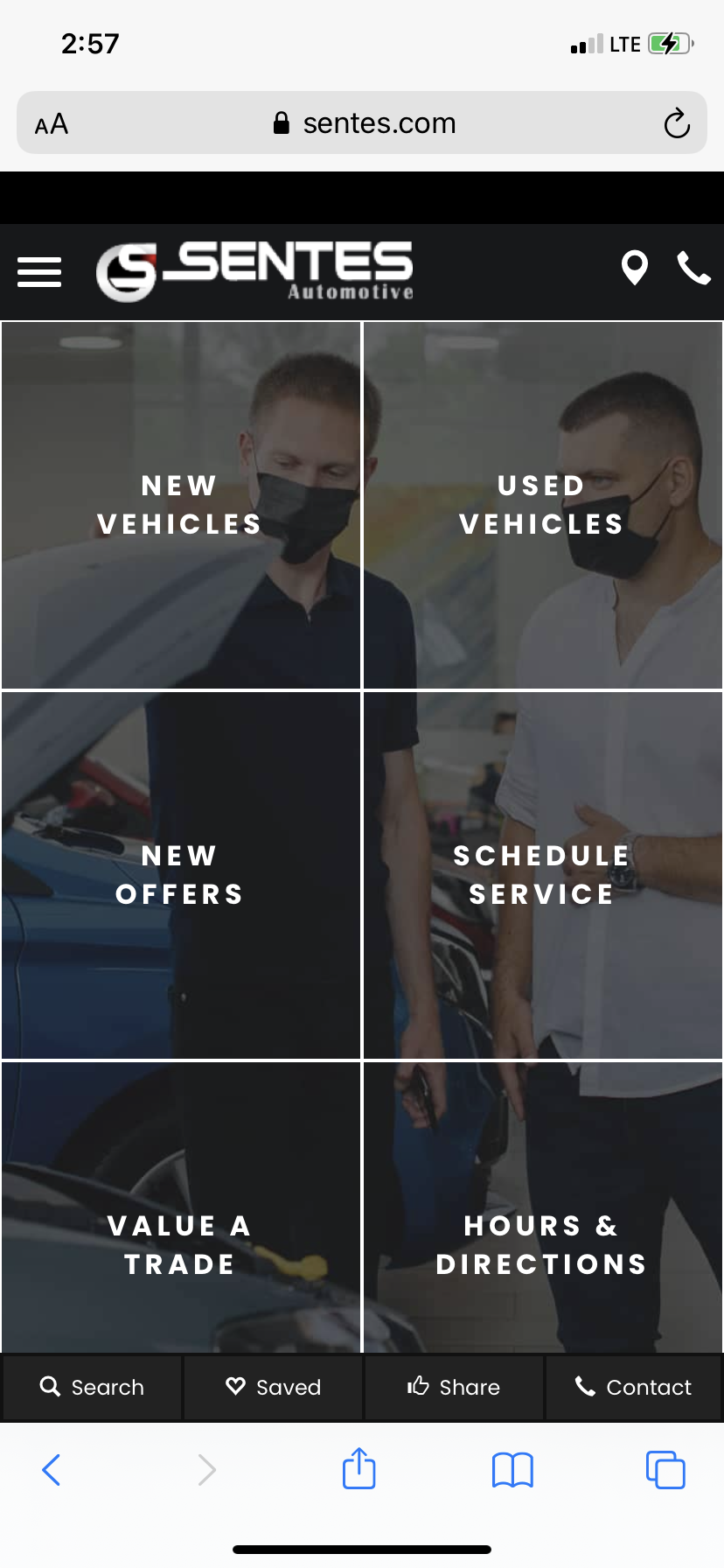Go back in Safari
Viewport: 724px width, 1568px height.
tap(52, 1469)
